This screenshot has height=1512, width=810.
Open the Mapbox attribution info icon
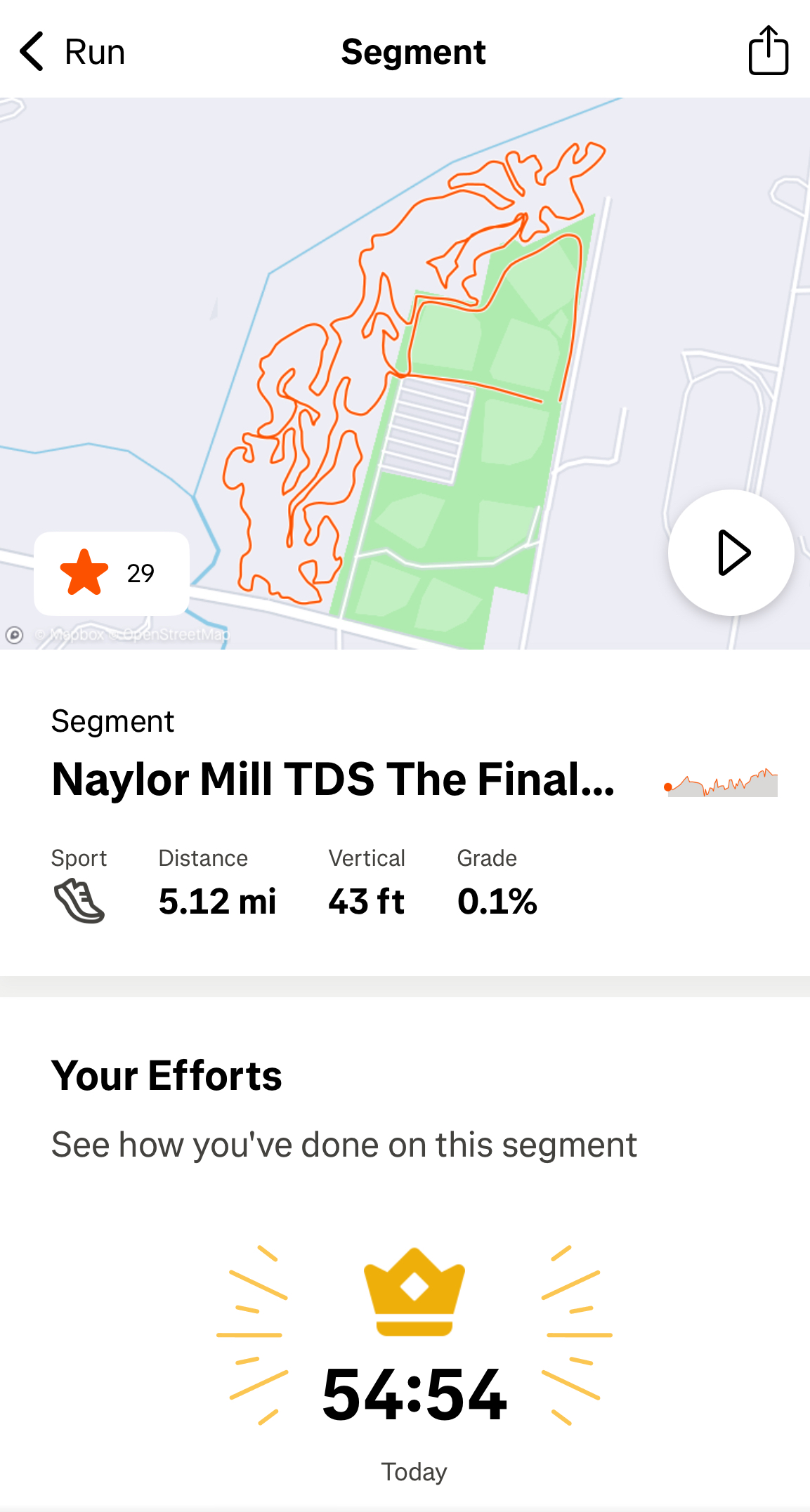pos(15,635)
